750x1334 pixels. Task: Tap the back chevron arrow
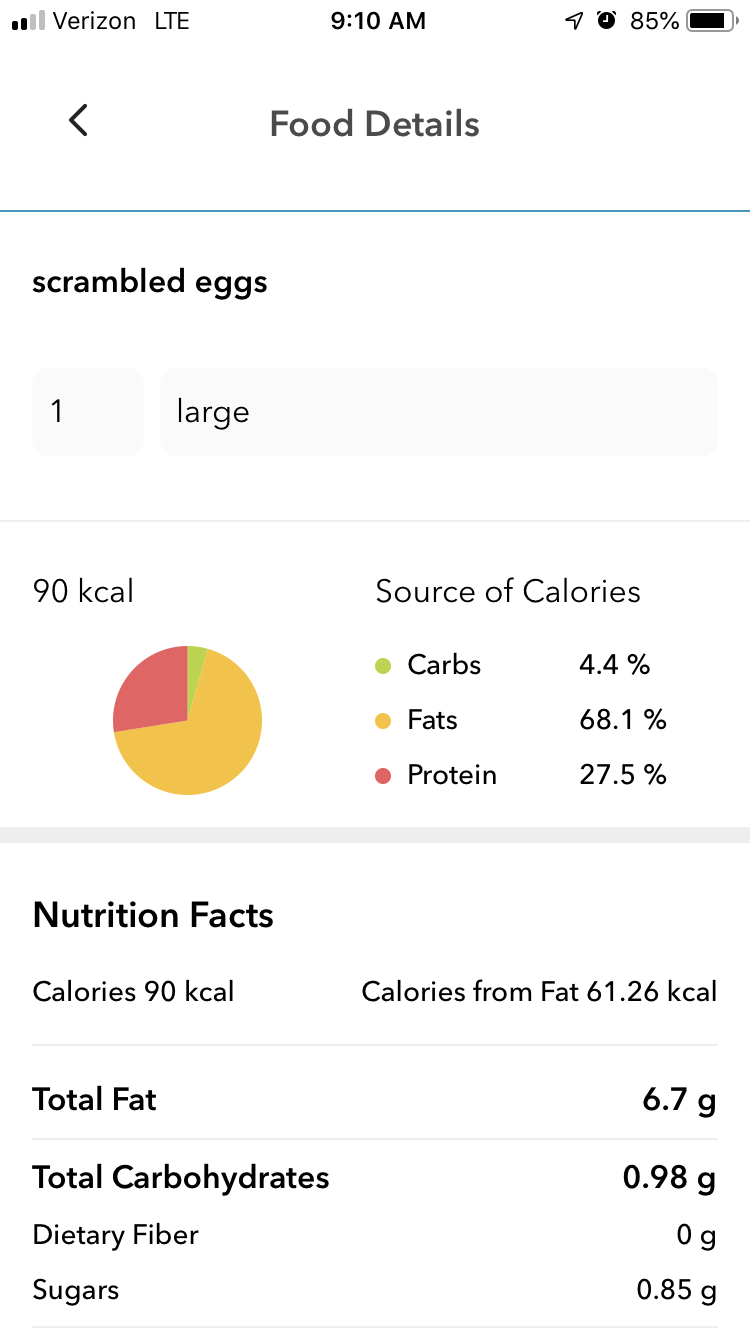click(x=78, y=120)
